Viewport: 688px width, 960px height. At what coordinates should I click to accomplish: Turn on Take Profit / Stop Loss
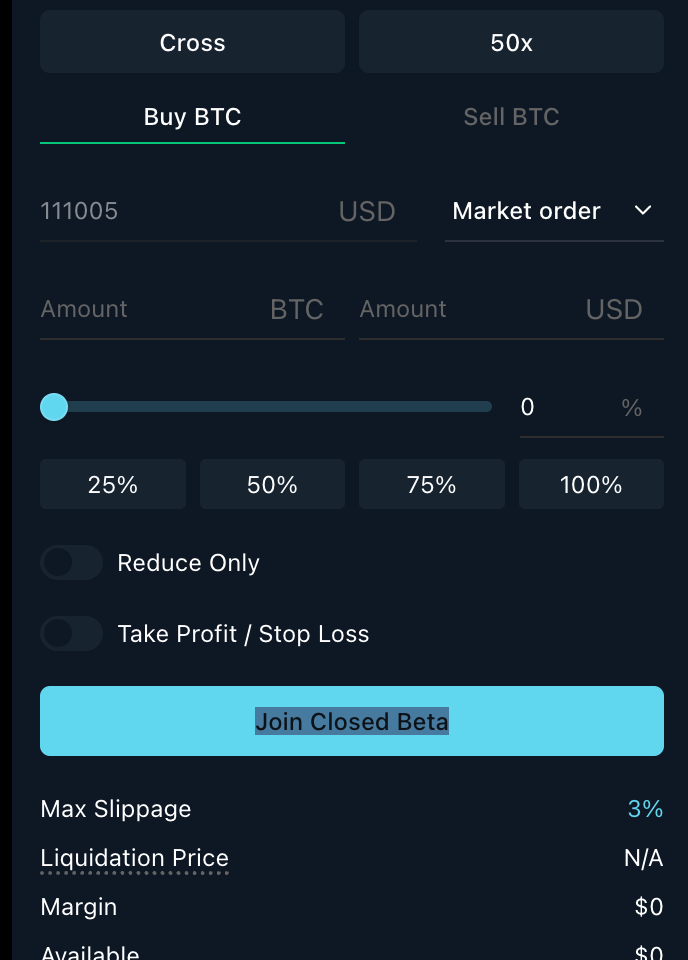71,634
